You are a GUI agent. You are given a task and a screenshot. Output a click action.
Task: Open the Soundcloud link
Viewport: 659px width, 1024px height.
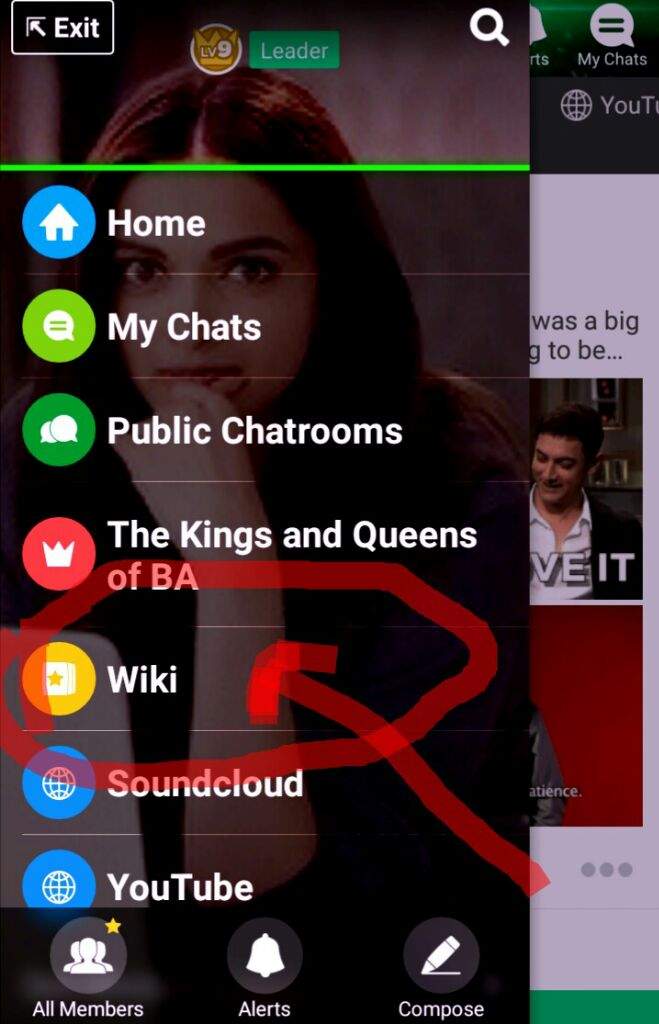point(204,783)
